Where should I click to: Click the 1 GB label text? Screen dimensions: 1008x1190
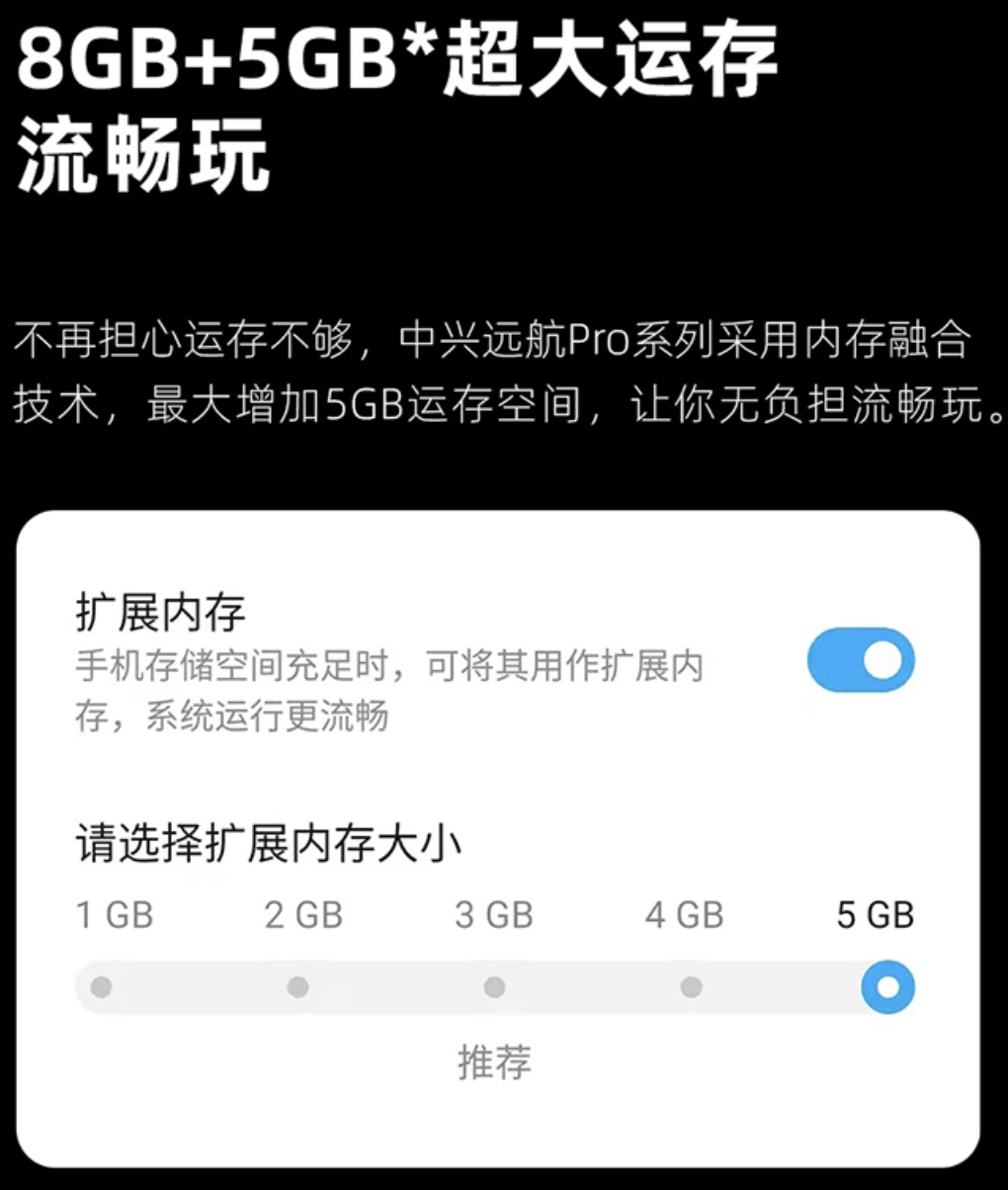113,914
